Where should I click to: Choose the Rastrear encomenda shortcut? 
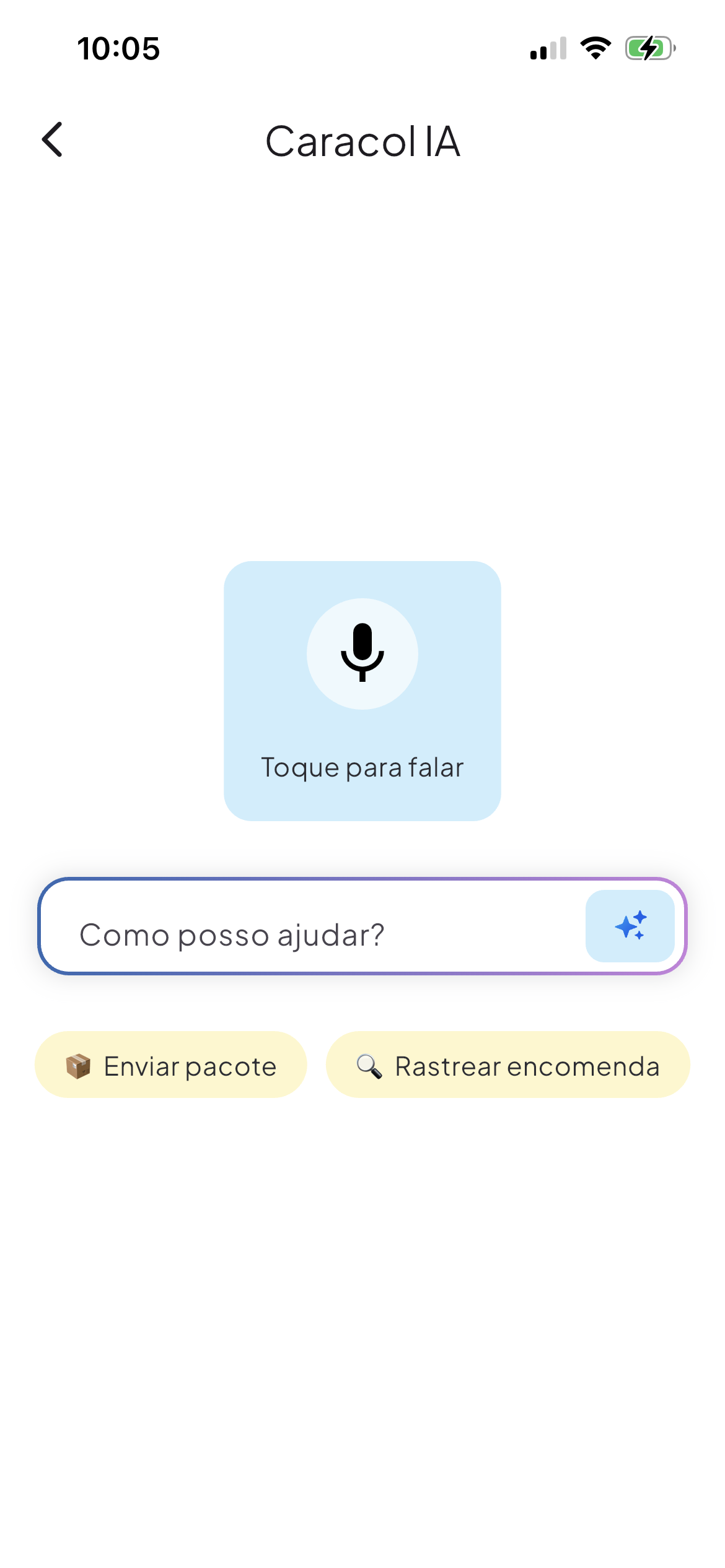click(507, 1066)
